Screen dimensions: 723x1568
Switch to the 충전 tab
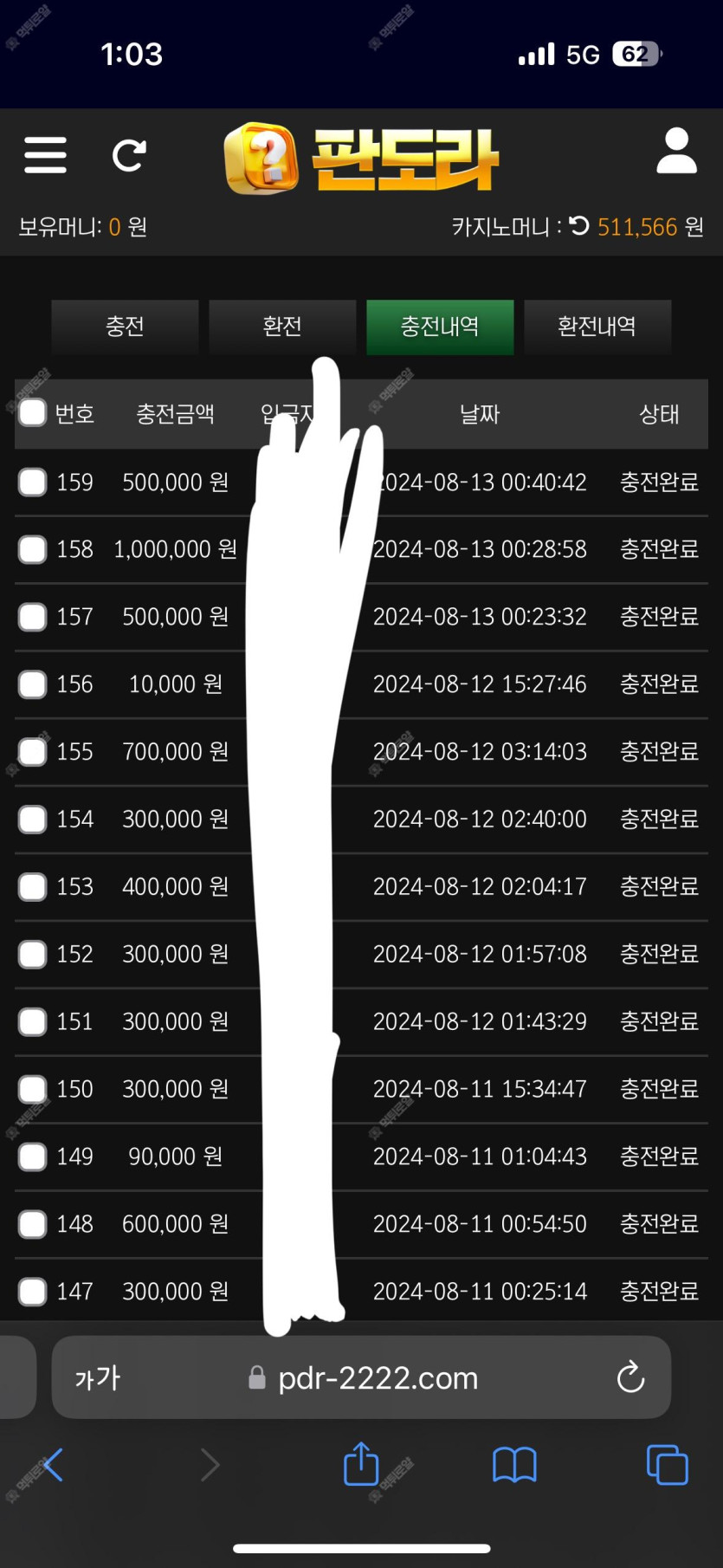click(x=125, y=327)
